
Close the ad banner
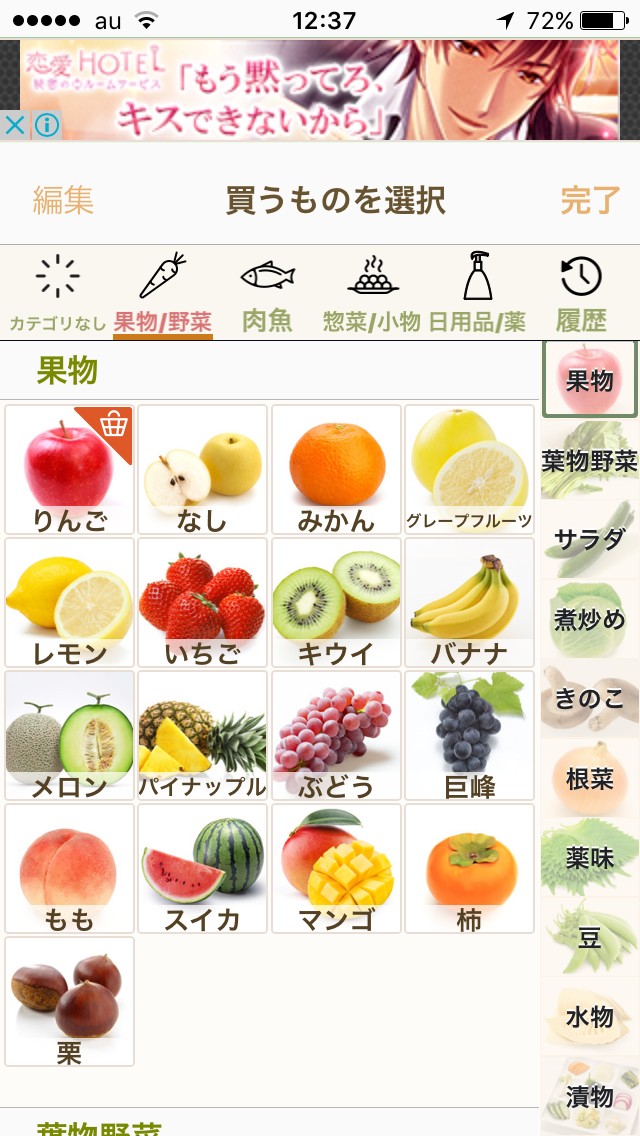click(14, 126)
